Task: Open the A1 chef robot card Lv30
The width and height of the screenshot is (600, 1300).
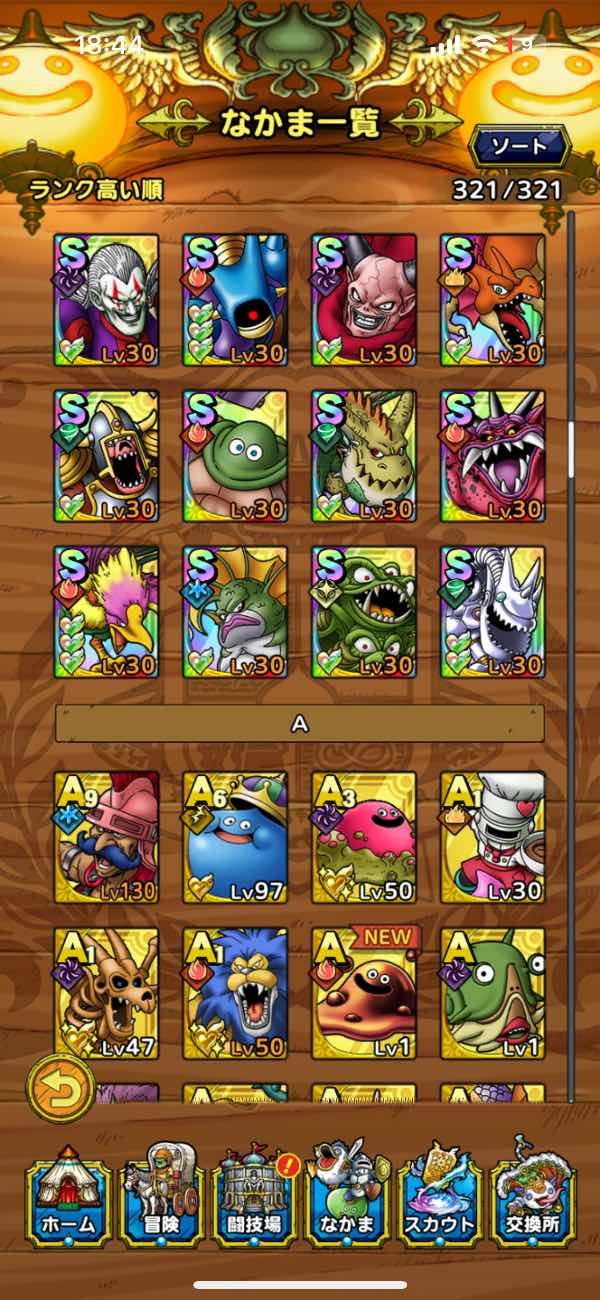Action: tap(492, 838)
